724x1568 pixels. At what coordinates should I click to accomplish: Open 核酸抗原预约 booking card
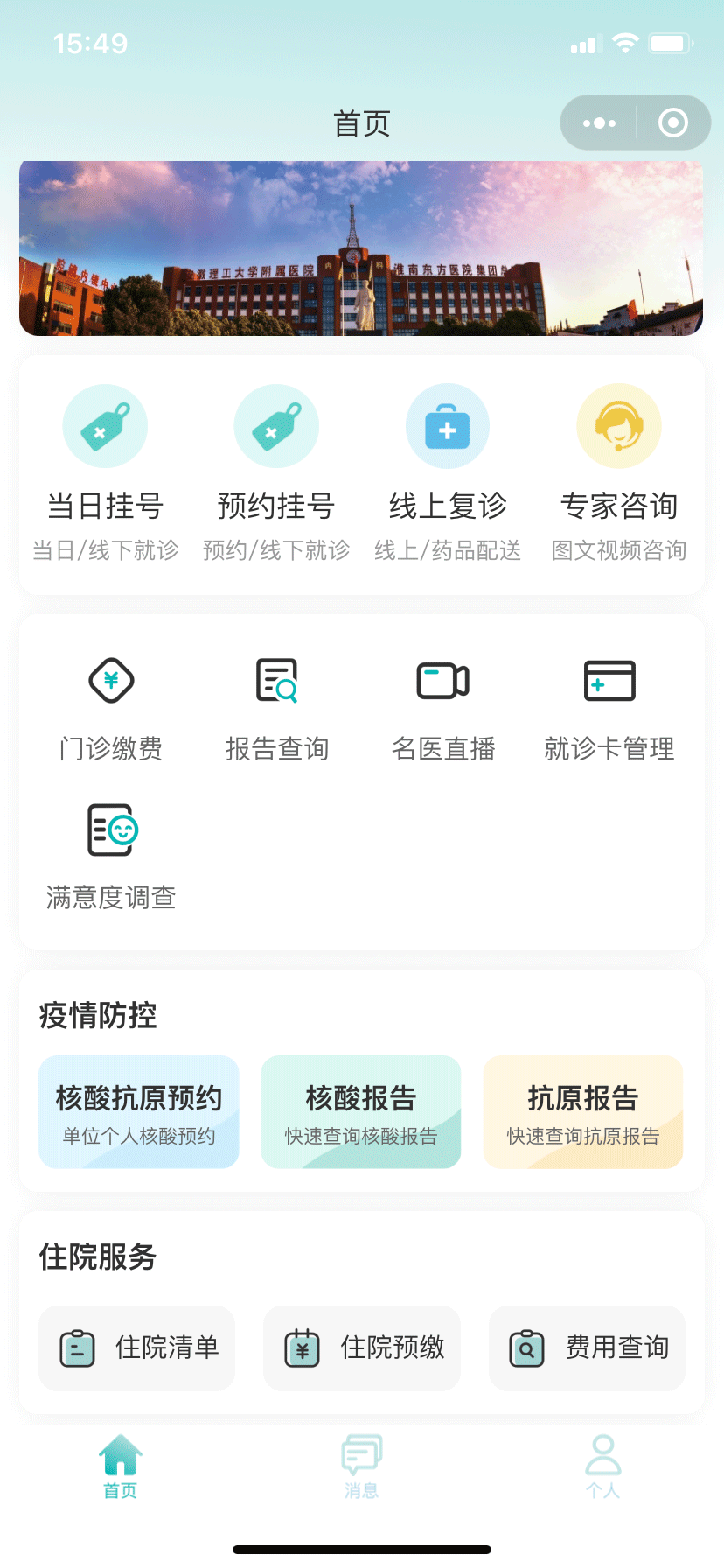[139, 1112]
